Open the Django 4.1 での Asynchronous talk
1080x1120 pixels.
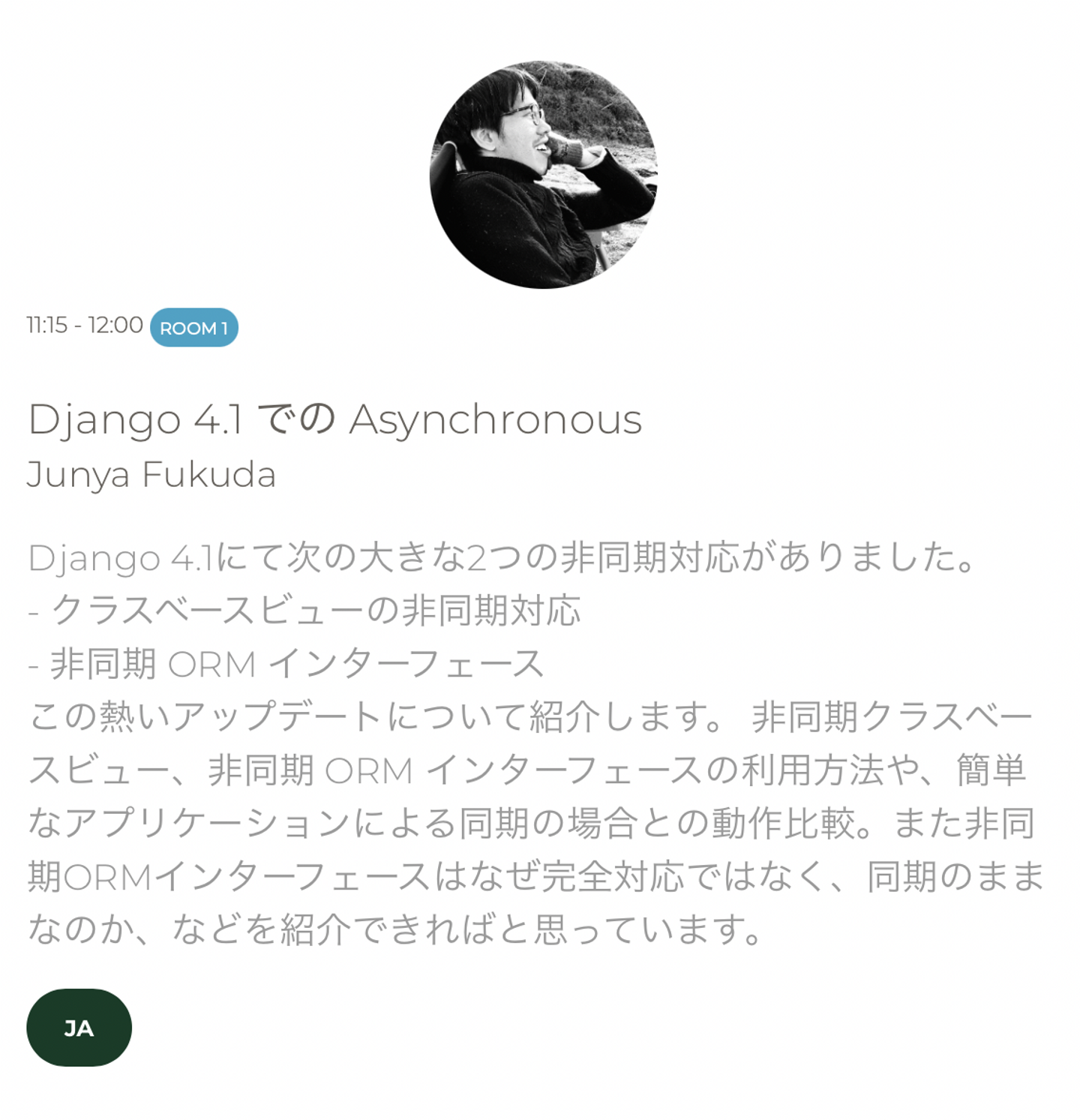(x=334, y=419)
